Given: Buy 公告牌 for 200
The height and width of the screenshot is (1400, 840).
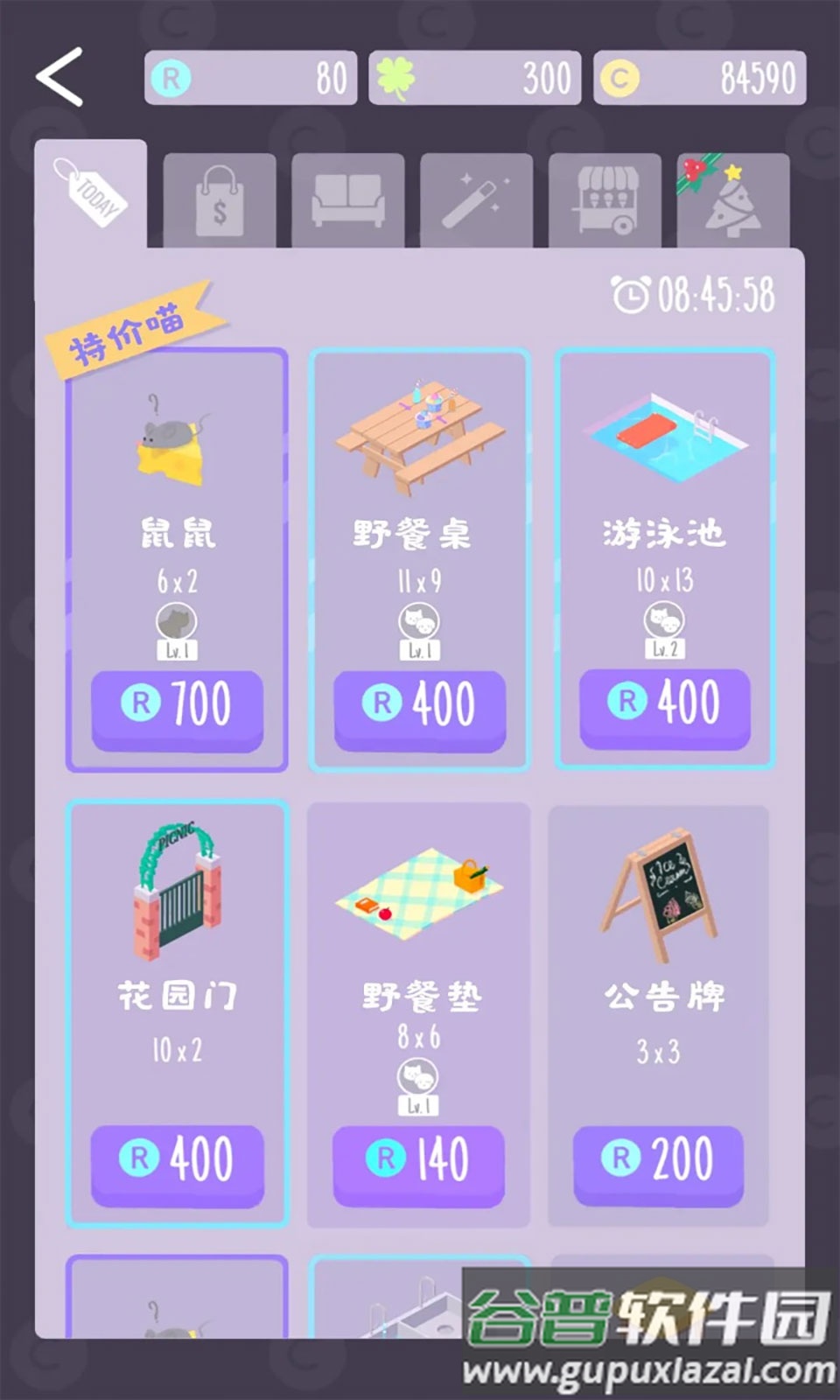Looking at the screenshot, I should 658,1161.
